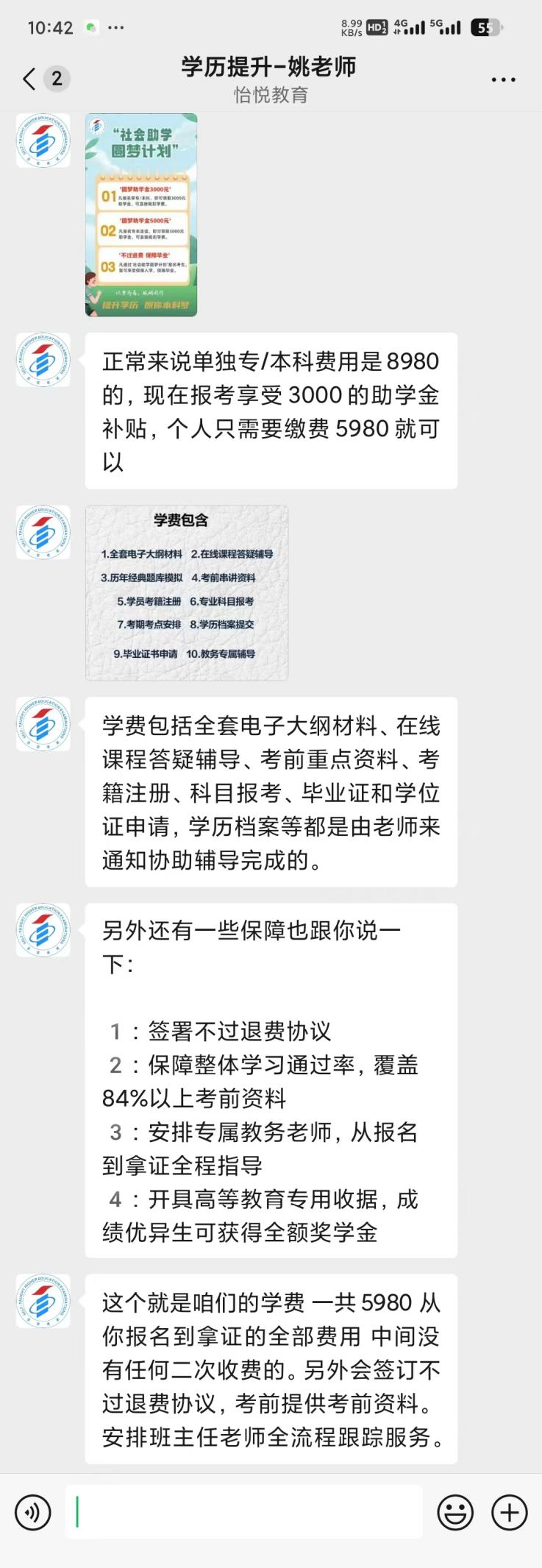Open the emoji sticker panel

pos(455,1513)
